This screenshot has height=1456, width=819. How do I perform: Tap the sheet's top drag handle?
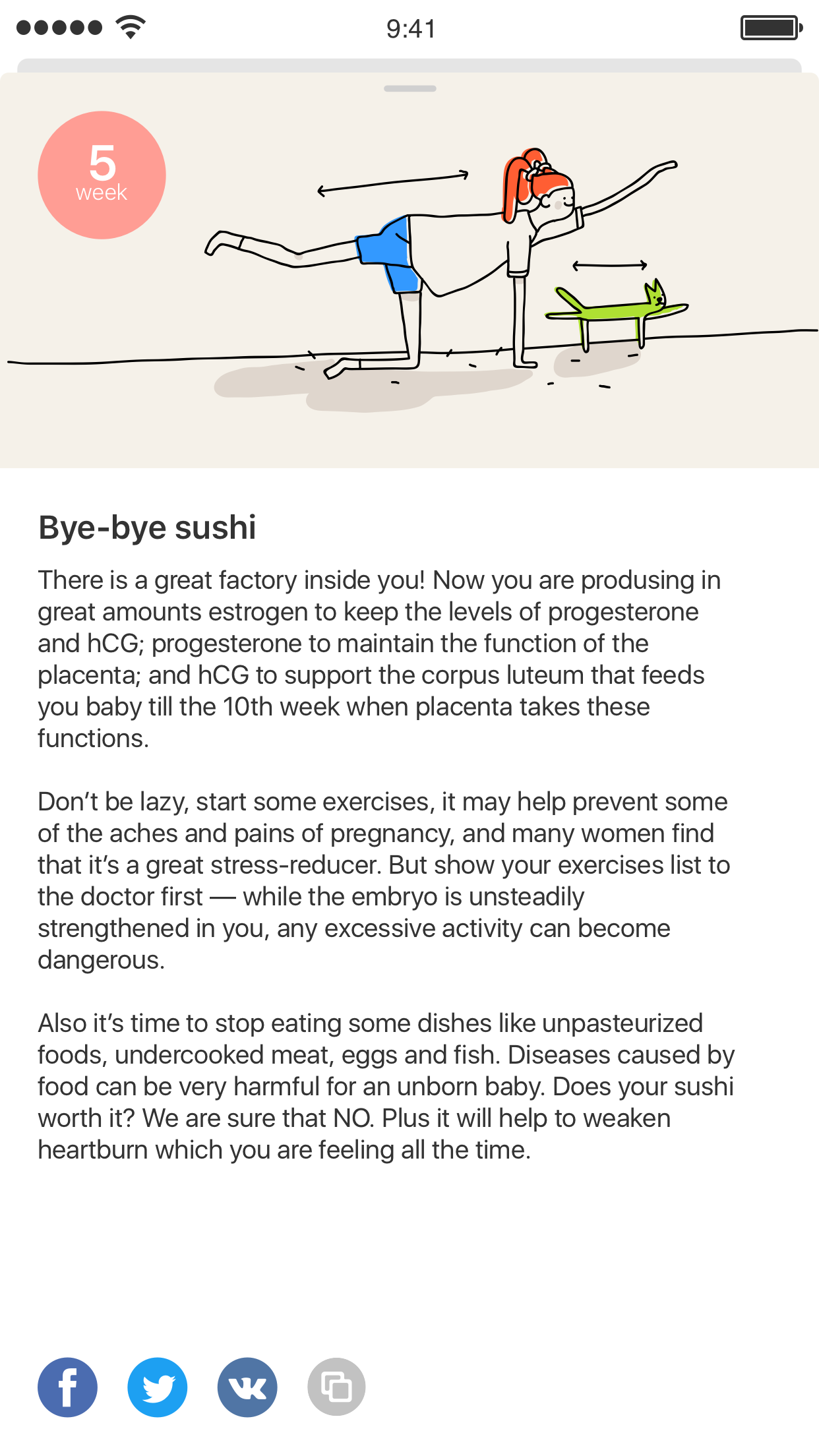pos(409,88)
